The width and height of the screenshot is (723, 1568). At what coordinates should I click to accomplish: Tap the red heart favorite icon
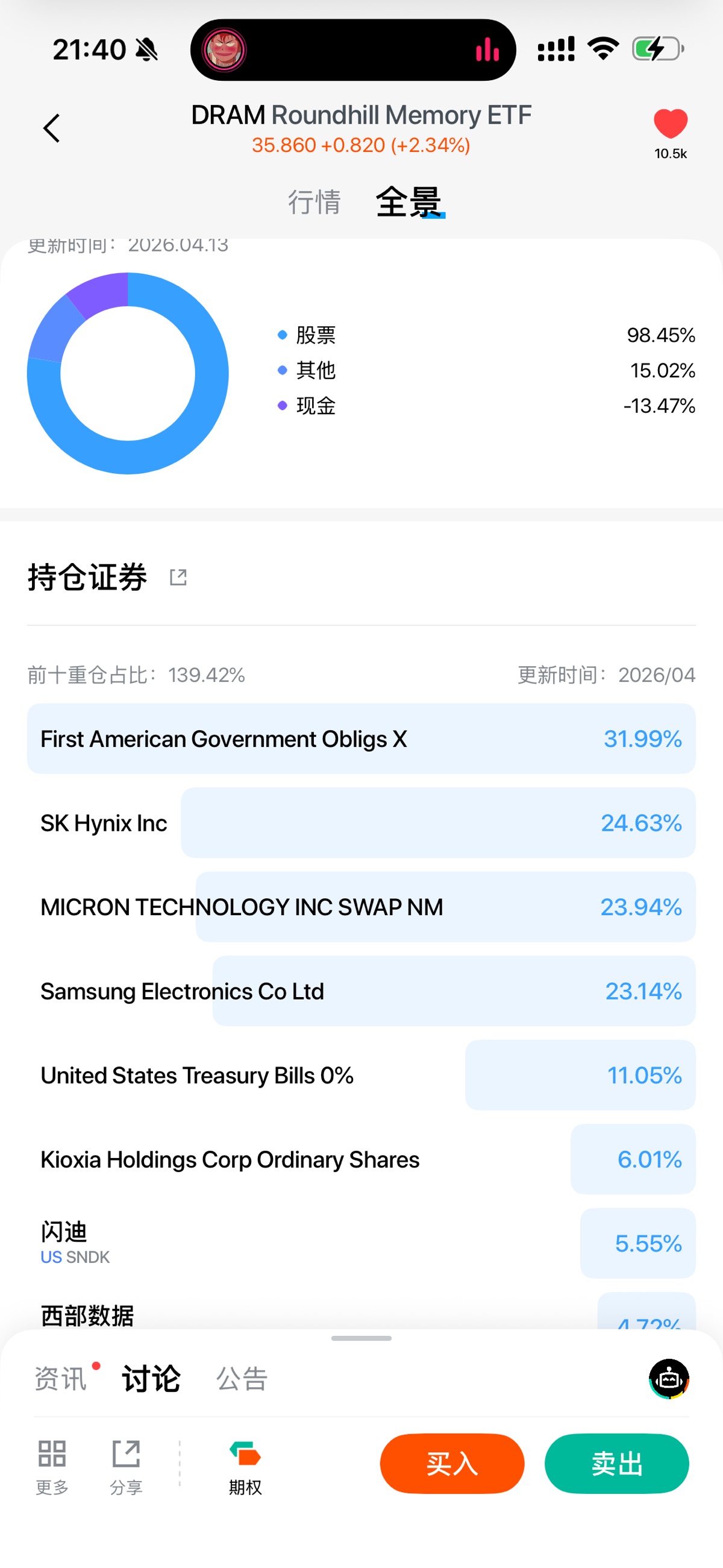coord(670,124)
